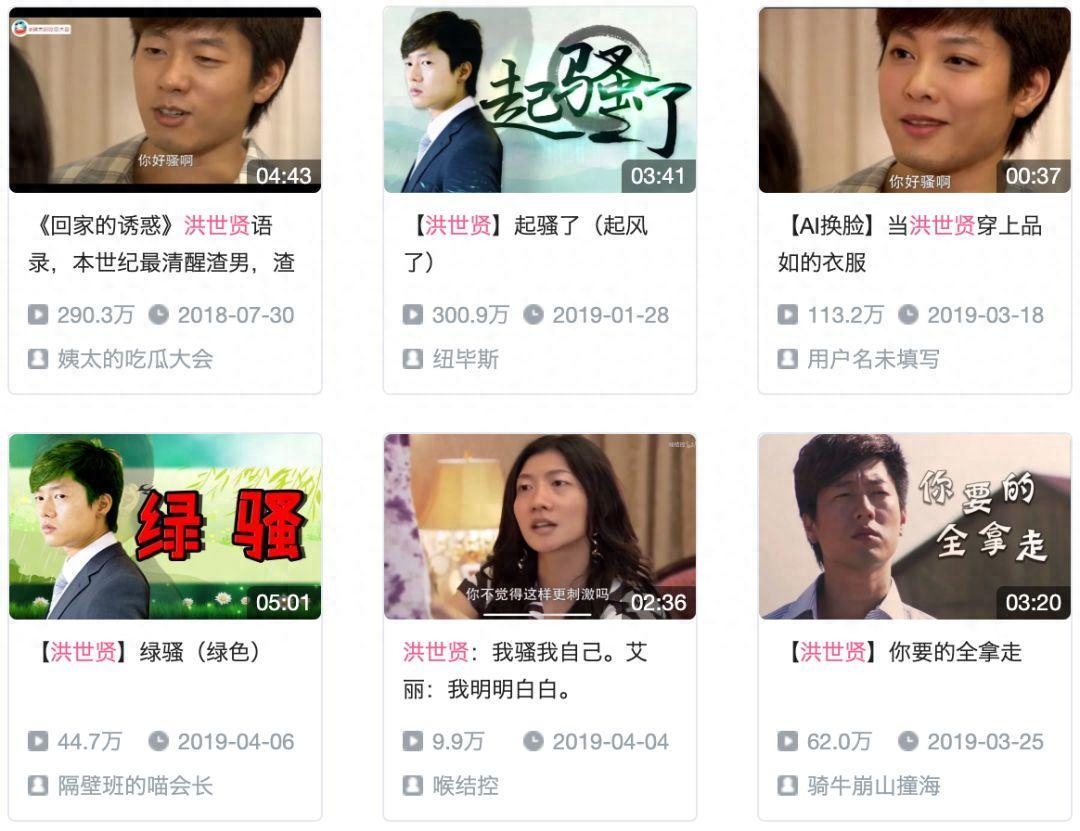Screen dimensions: 1080x831
Task: Open the 《回家的诱惑》洪世贤语录 video
Action: [x=165, y=100]
